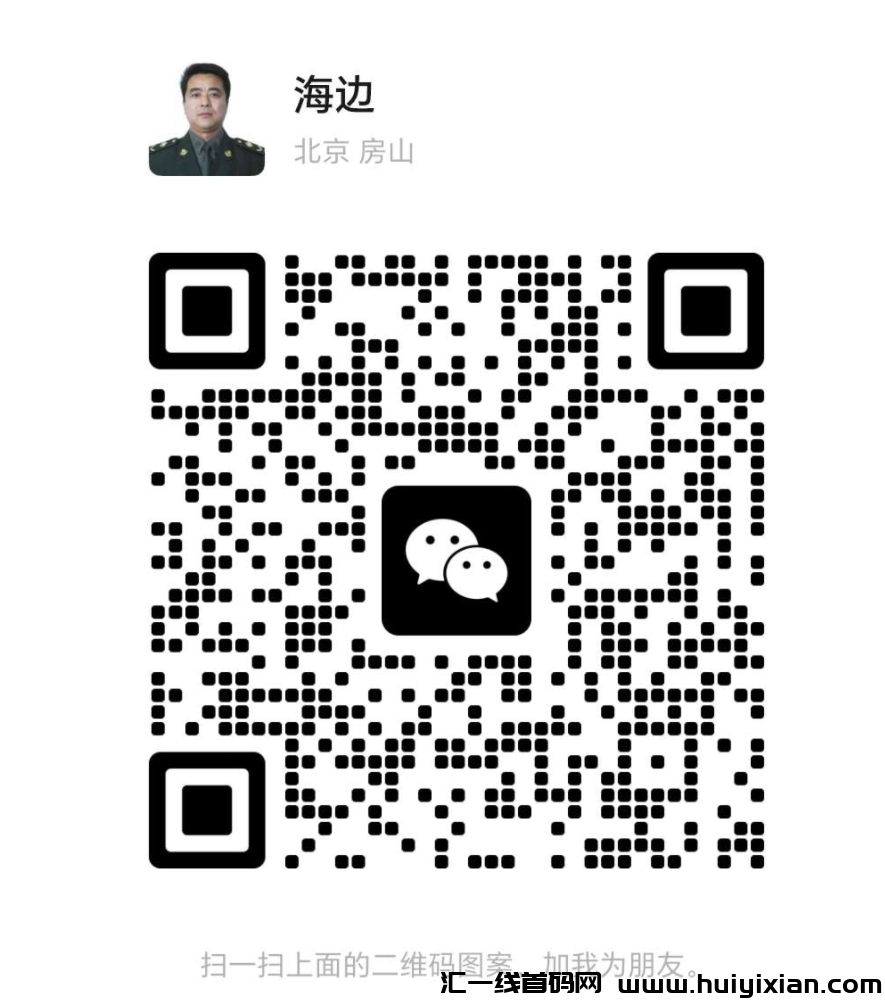
Task: Tap the rounded black square behind the WeChat logo
Action: [456, 559]
